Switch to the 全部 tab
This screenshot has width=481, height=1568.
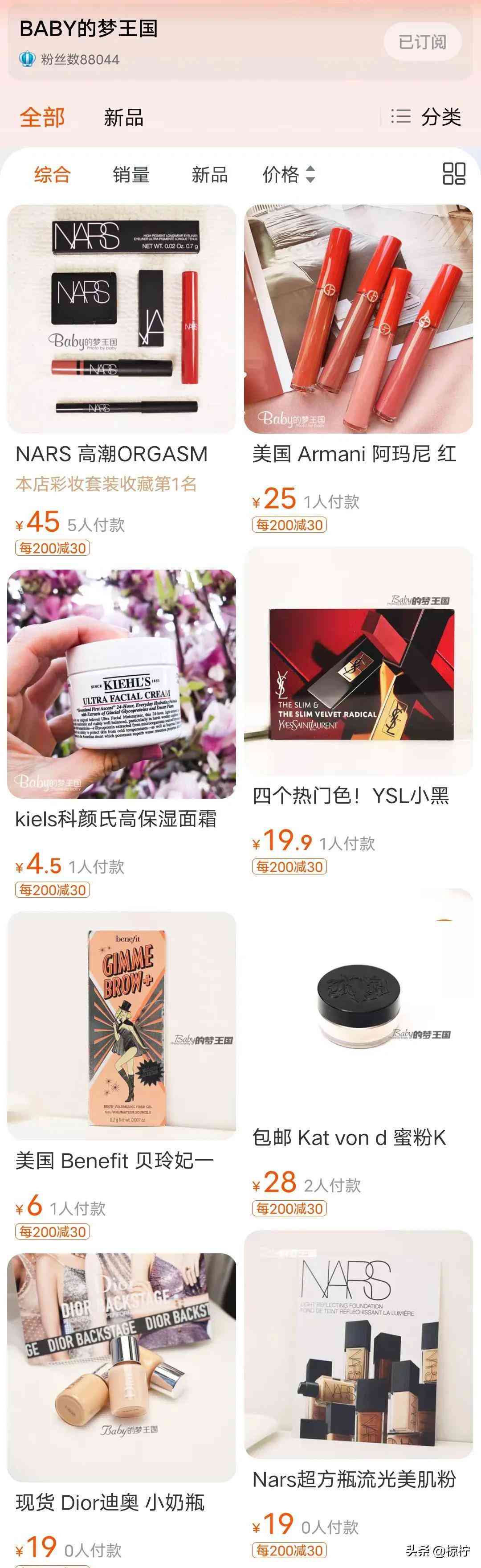coord(42,117)
